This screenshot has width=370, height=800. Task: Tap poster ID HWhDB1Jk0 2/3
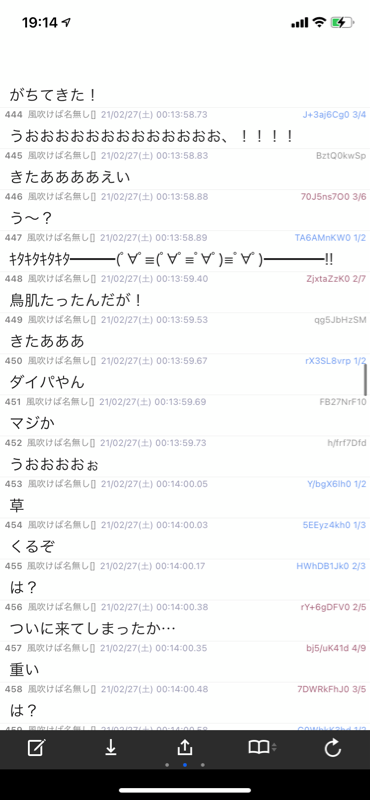[x=332, y=566]
